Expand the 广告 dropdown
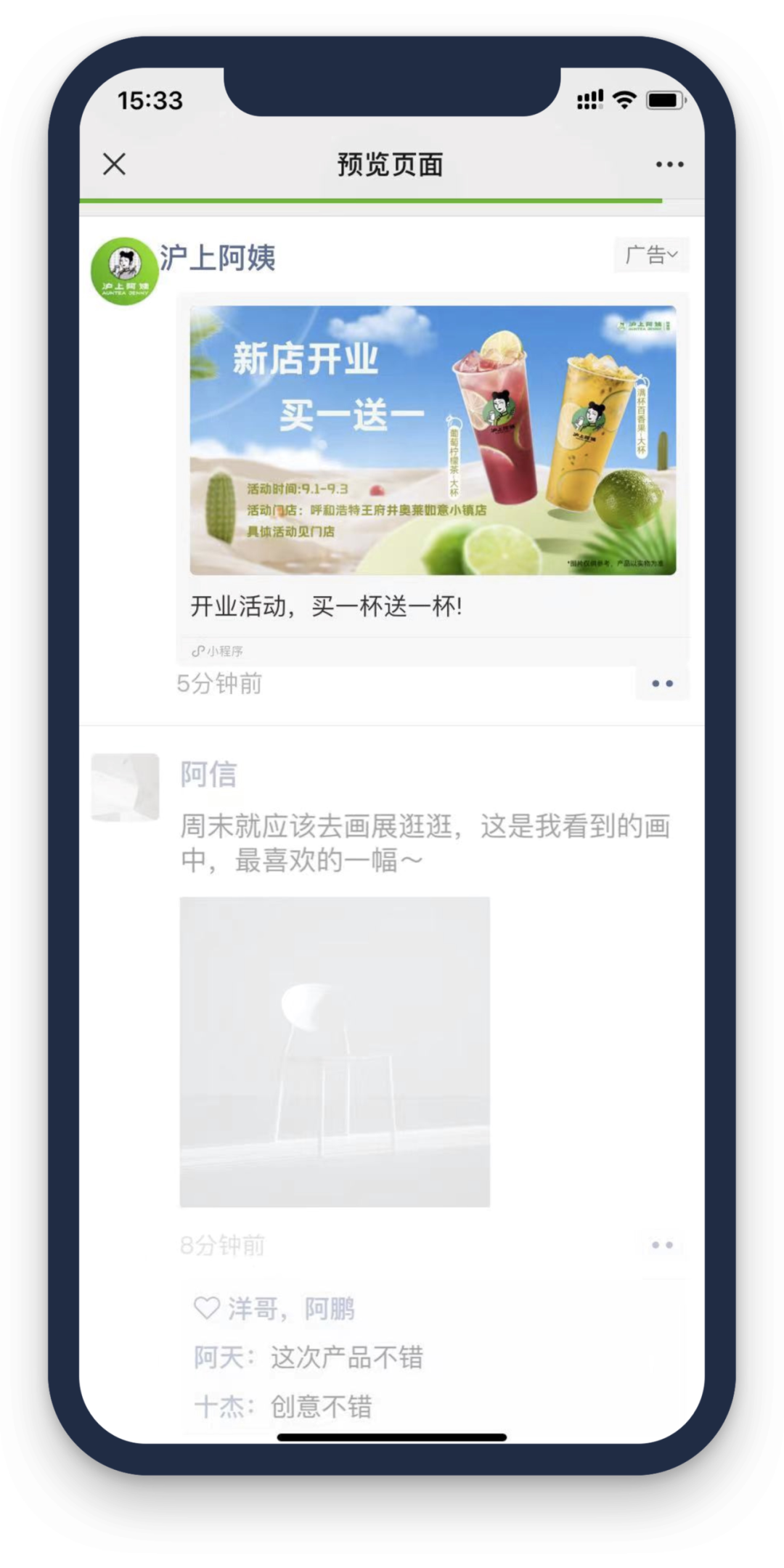This screenshot has height=1568, width=784. click(650, 255)
